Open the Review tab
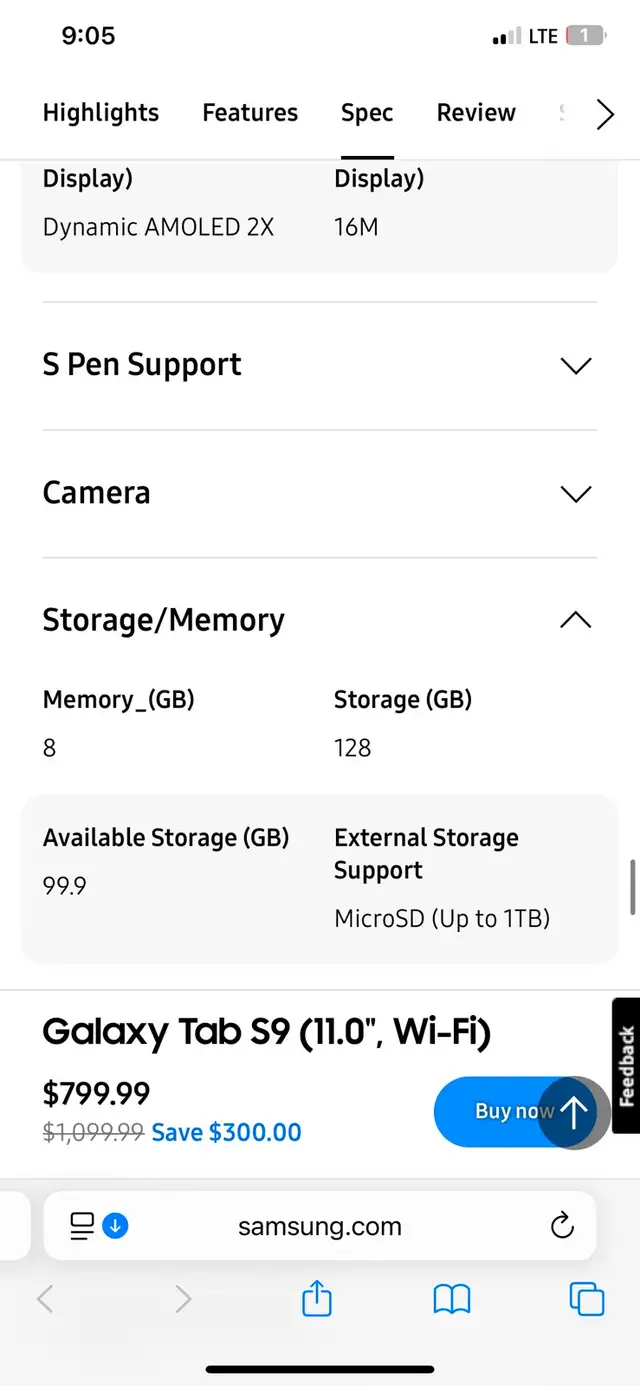The width and height of the screenshot is (640, 1386). (x=476, y=113)
